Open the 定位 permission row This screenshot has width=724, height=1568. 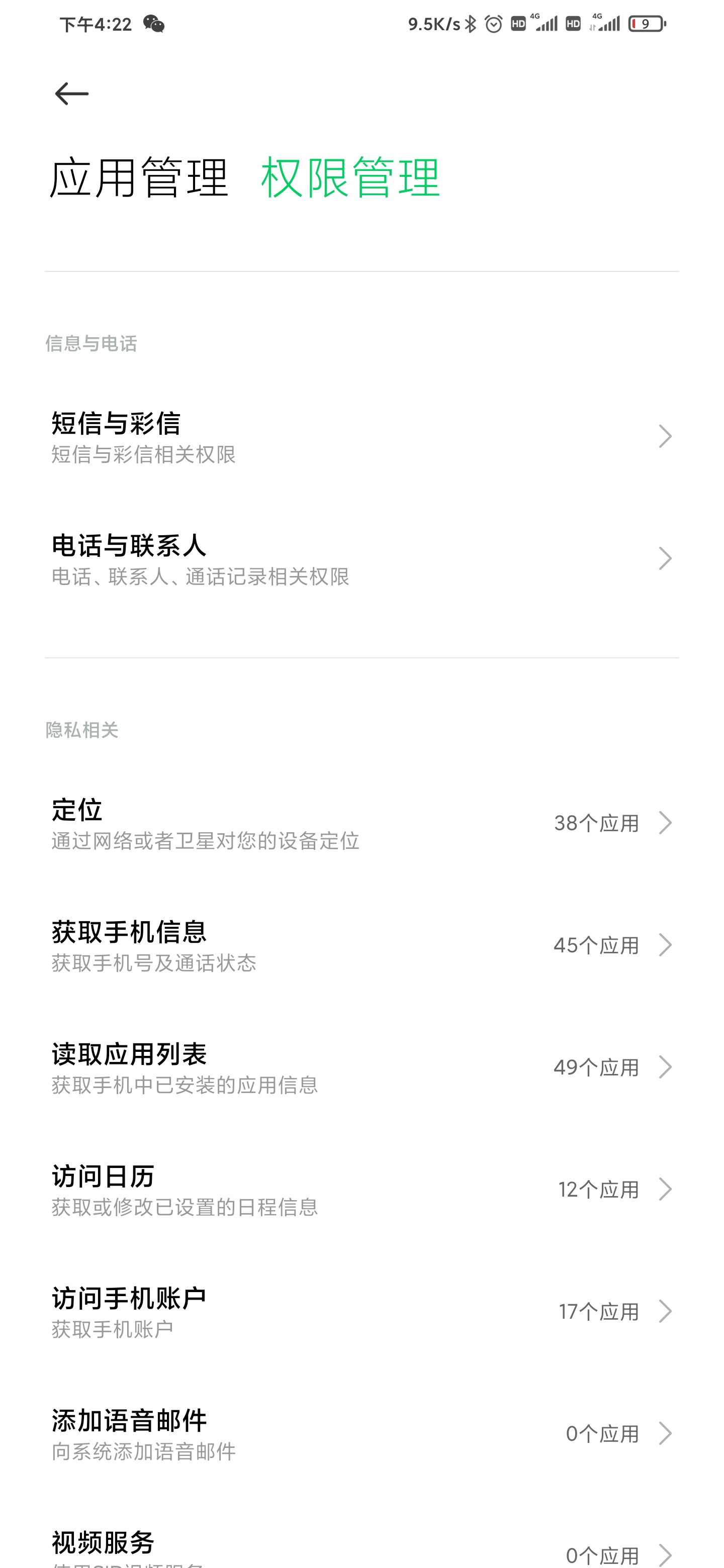click(x=361, y=823)
